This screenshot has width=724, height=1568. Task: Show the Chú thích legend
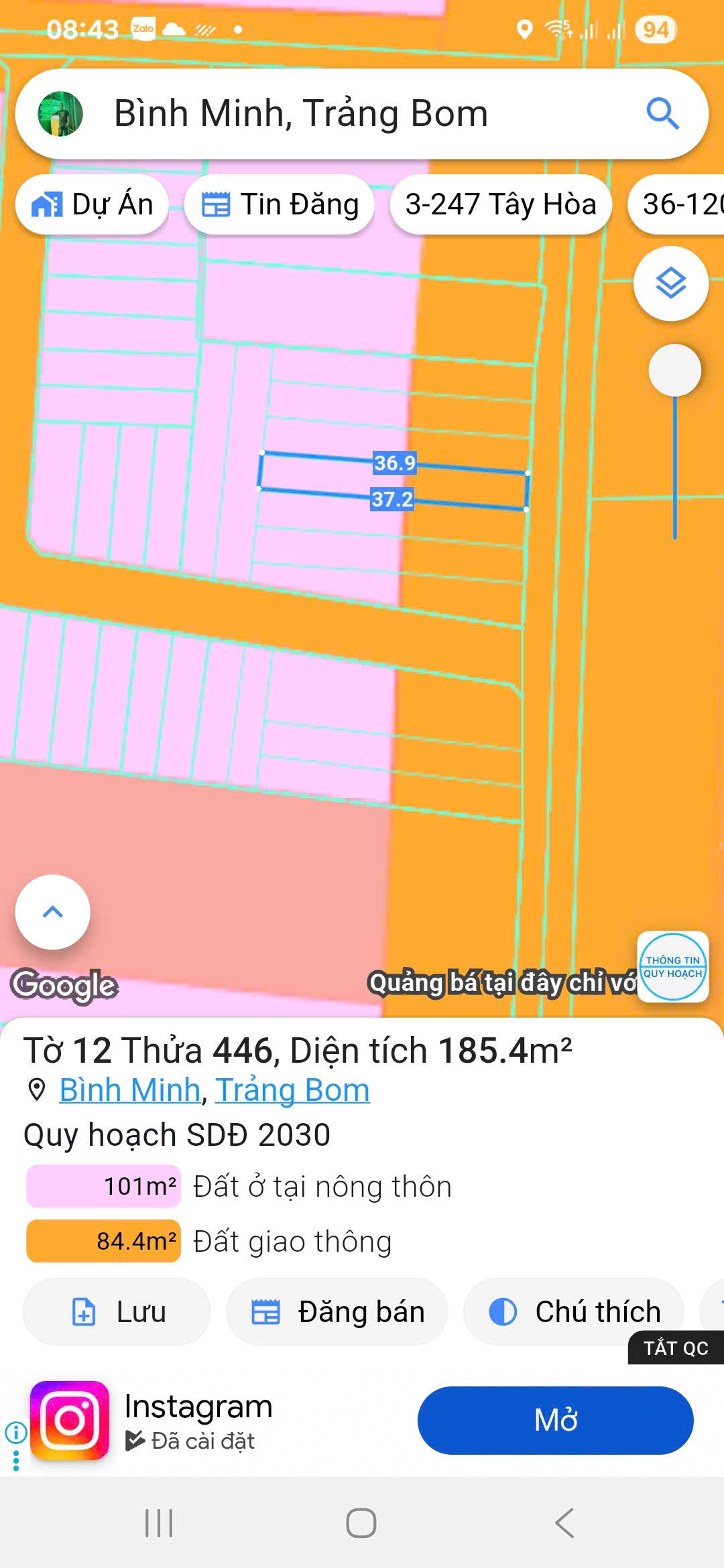pos(574,1311)
